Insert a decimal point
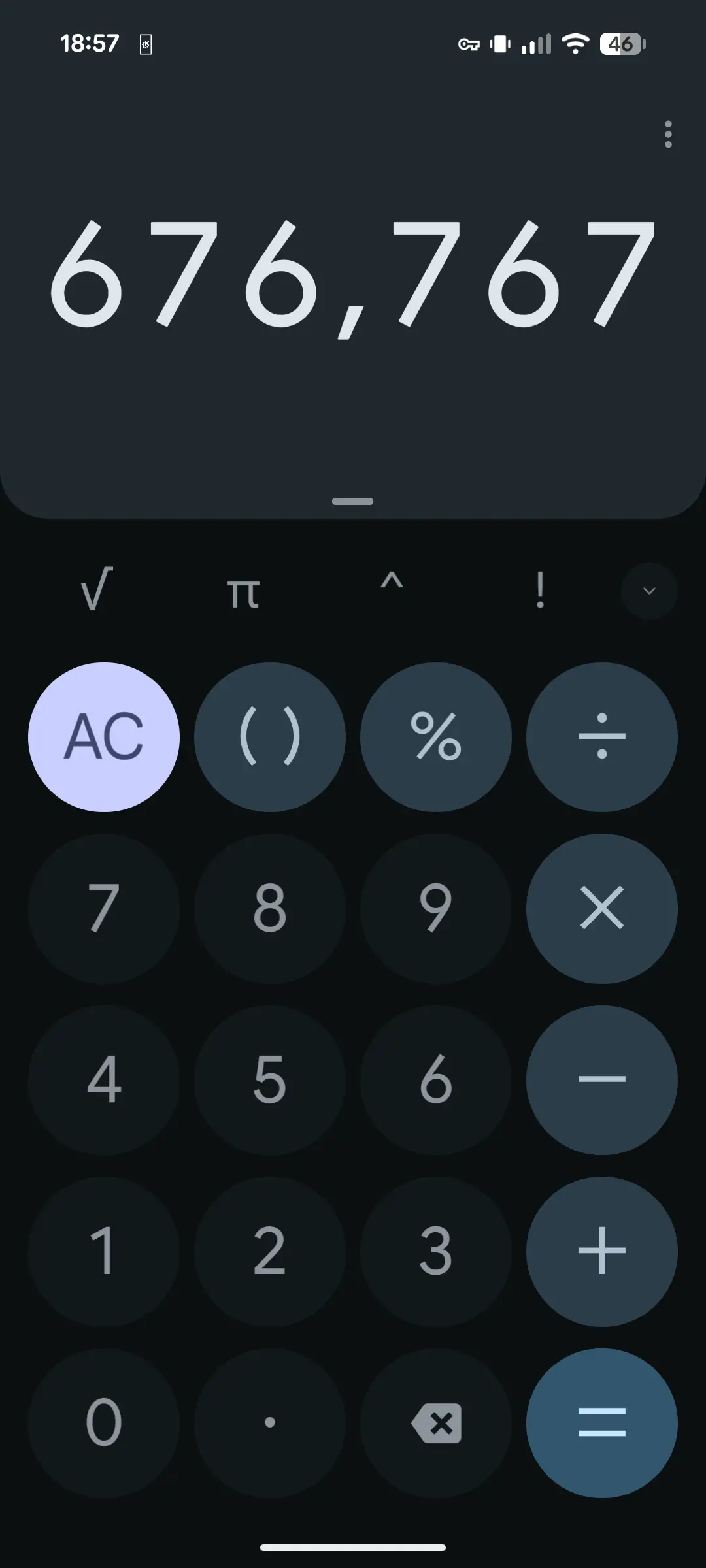Viewport: 706px width, 1568px height. click(x=270, y=1423)
